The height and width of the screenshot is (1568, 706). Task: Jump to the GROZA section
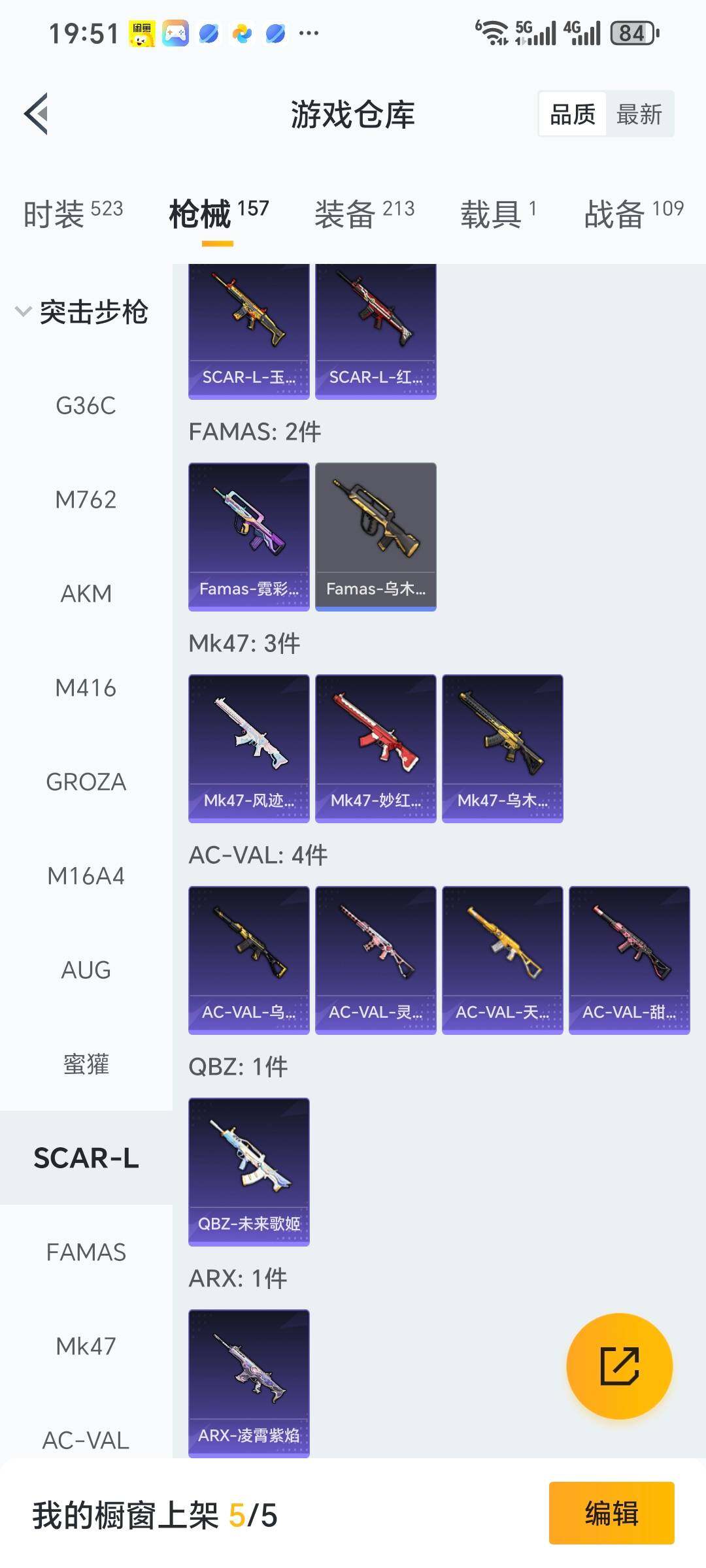86,782
